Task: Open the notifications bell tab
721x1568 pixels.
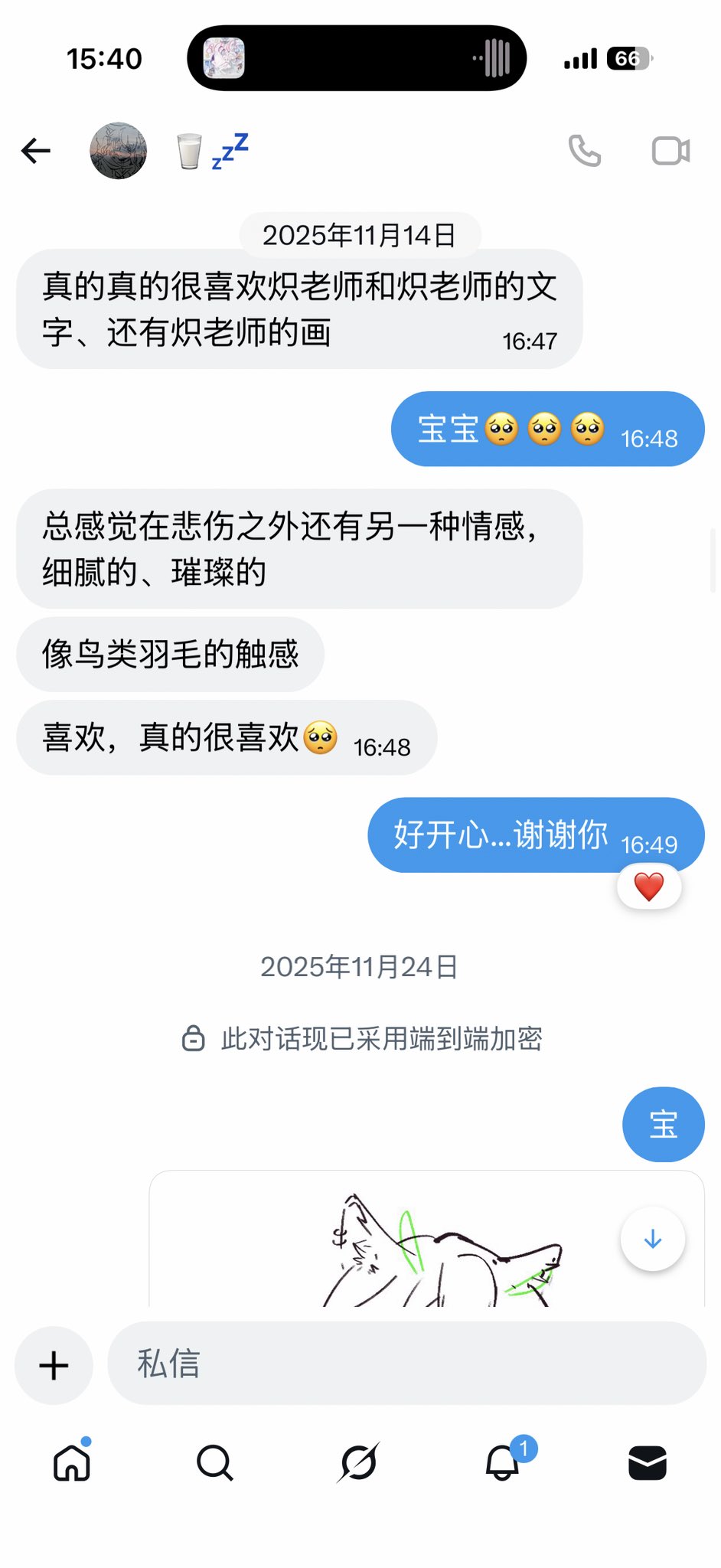Action: tap(503, 1463)
